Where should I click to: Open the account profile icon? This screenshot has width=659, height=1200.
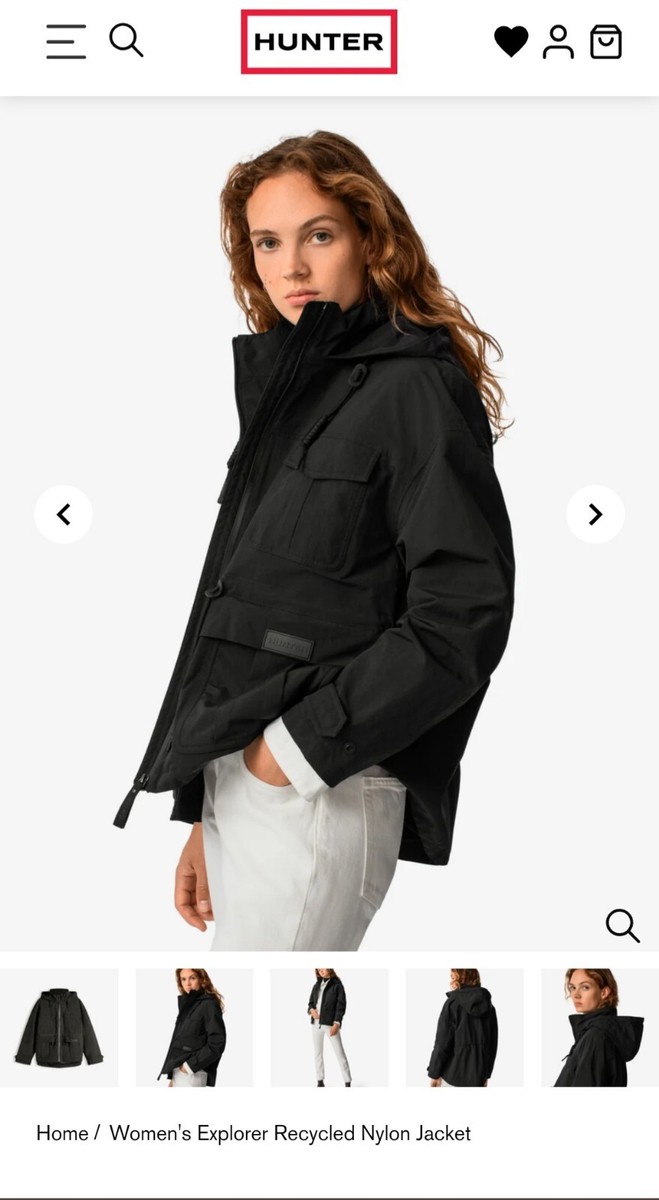(558, 42)
